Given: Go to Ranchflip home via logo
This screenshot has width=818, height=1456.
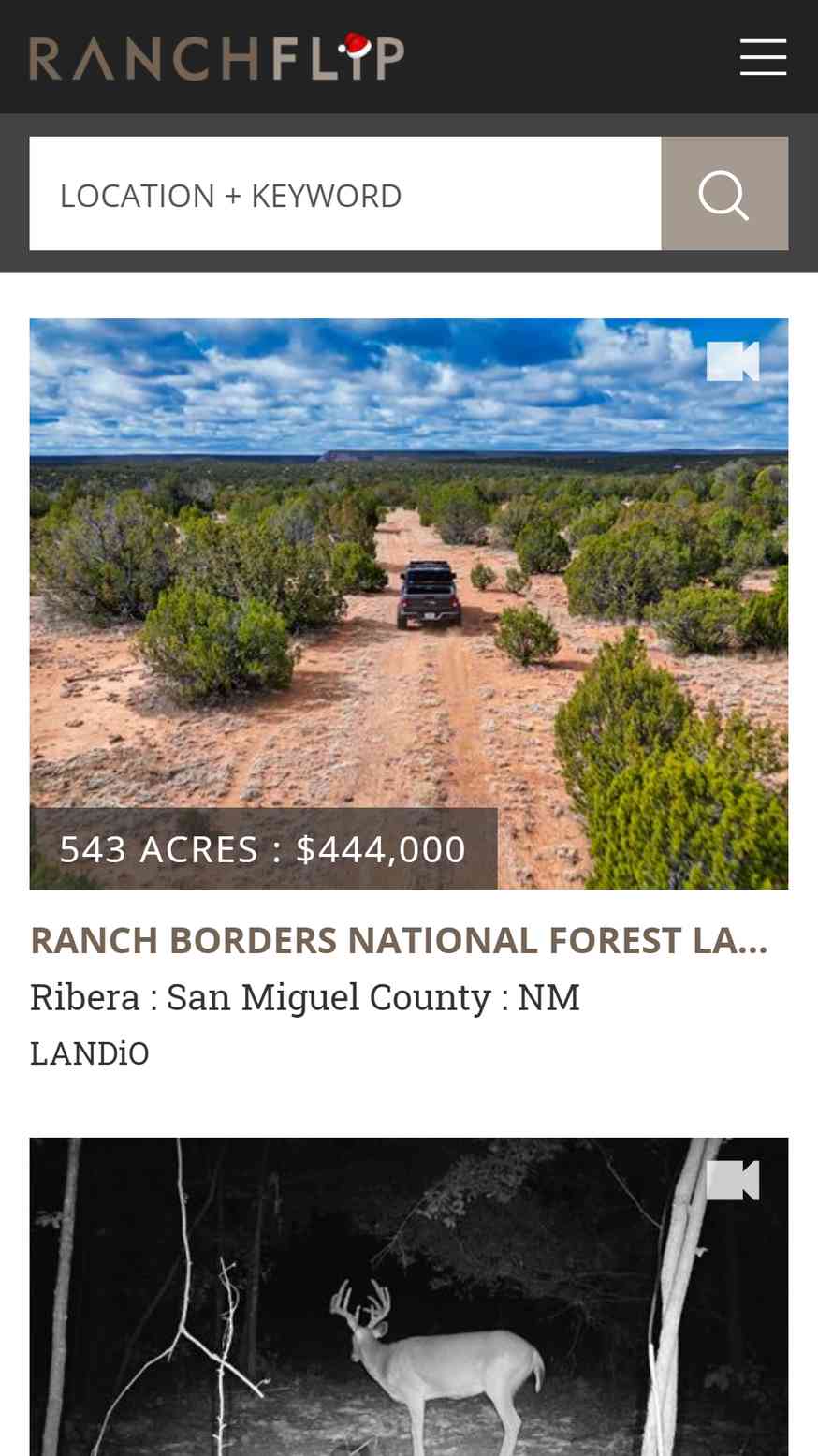Looking at the screenshot, I should [217, 56].
